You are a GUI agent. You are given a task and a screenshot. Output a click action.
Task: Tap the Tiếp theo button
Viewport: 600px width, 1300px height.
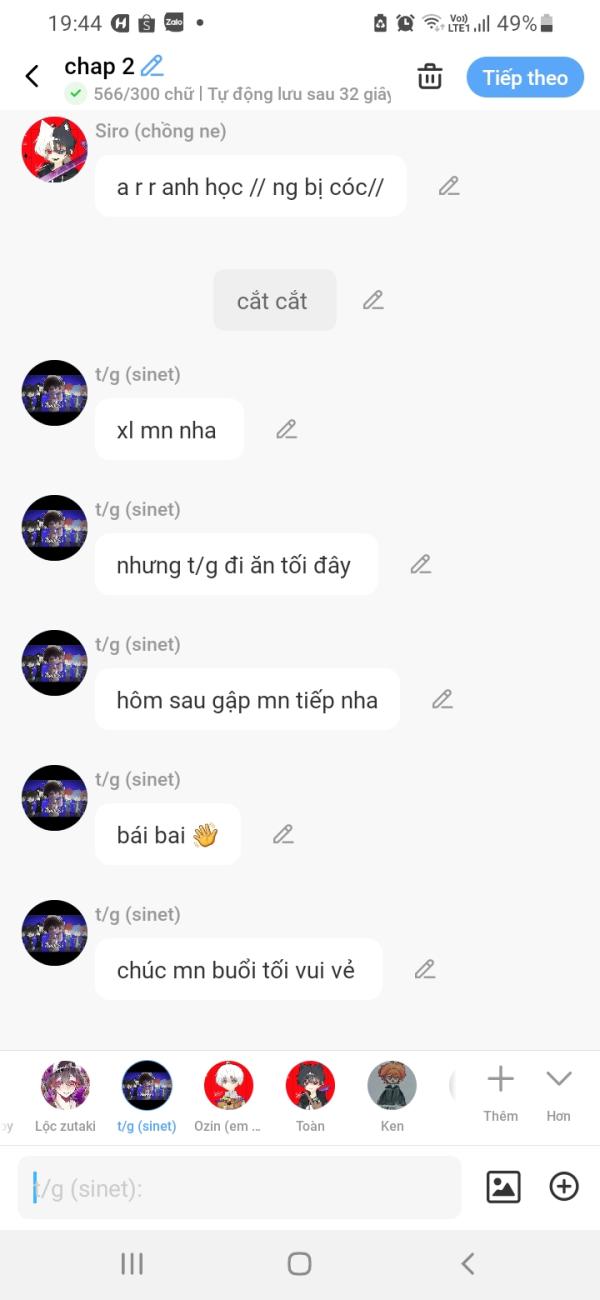coord(525,77)
